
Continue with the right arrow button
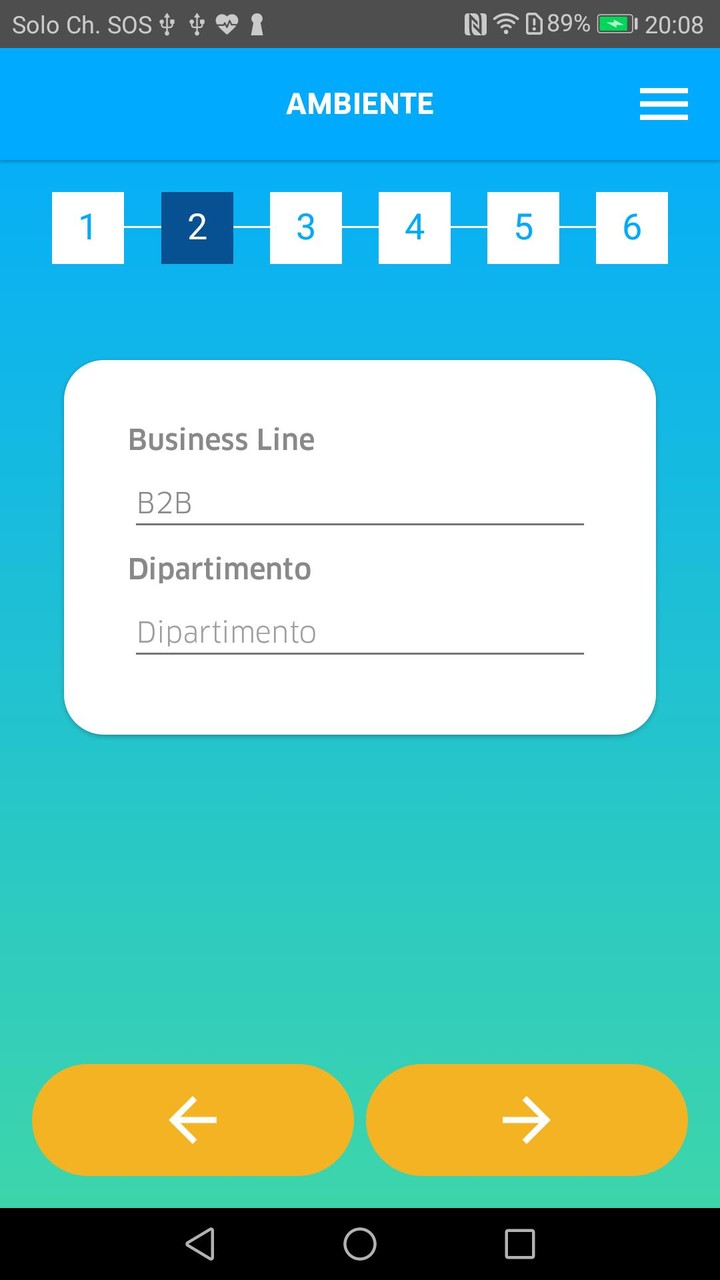[x=527, y=1119]
